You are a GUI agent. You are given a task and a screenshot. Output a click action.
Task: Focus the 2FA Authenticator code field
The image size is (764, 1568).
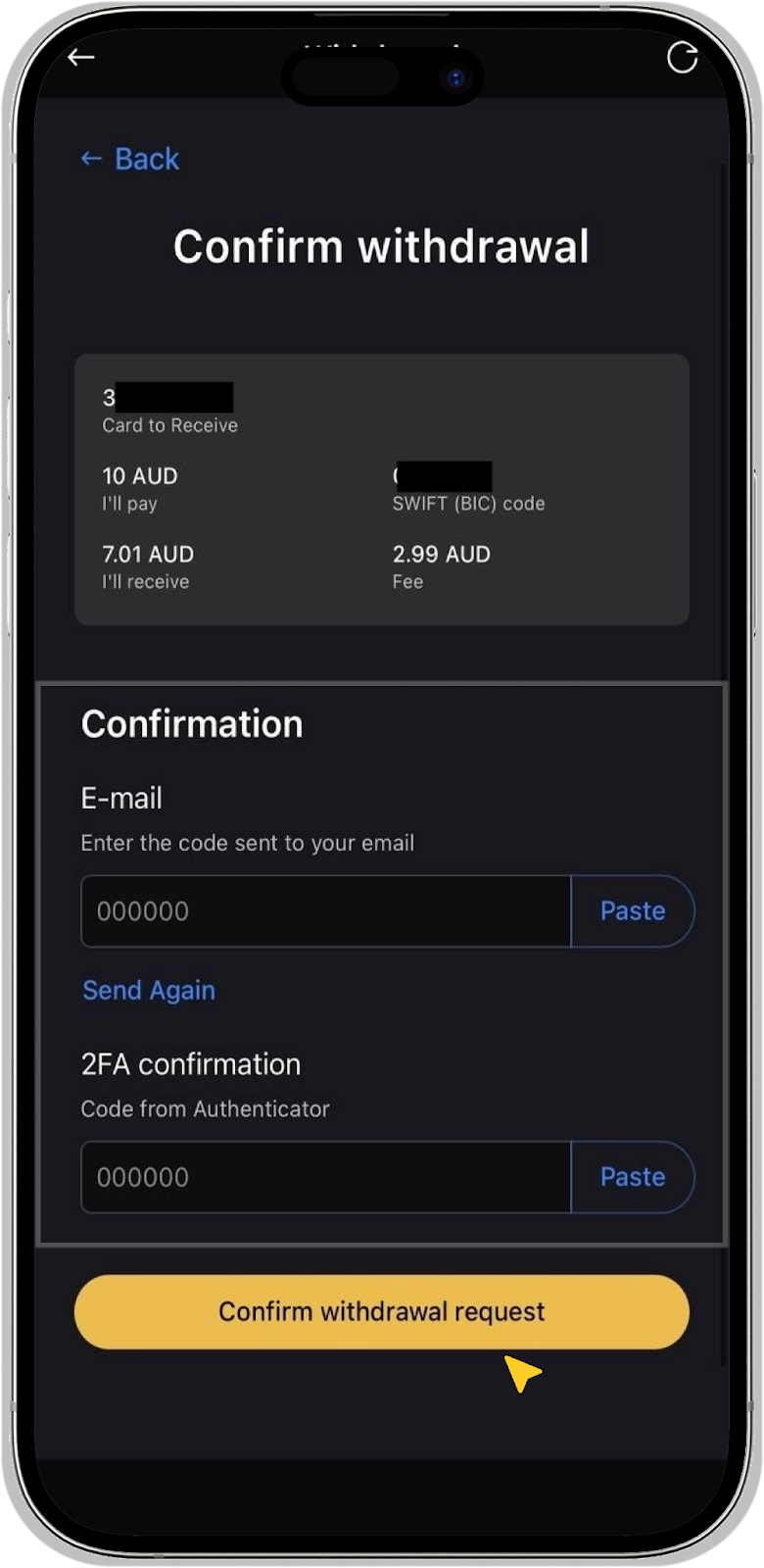tap(325, 1177)
